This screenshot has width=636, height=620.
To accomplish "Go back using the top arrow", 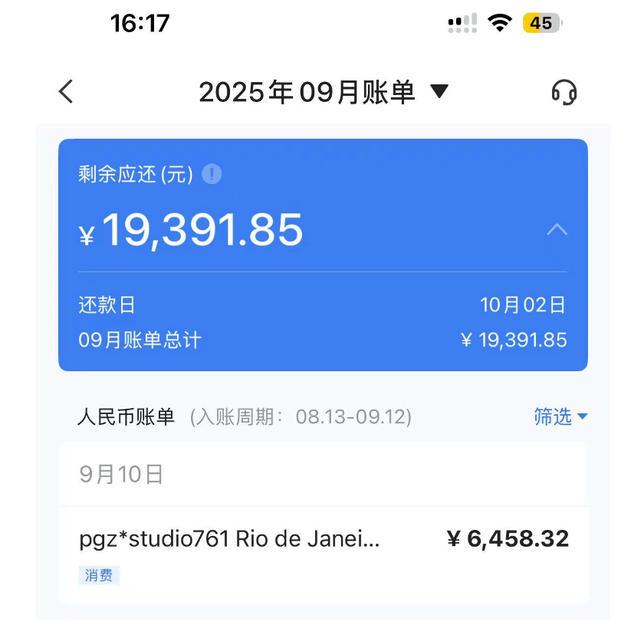I will [x=66, y=92].
